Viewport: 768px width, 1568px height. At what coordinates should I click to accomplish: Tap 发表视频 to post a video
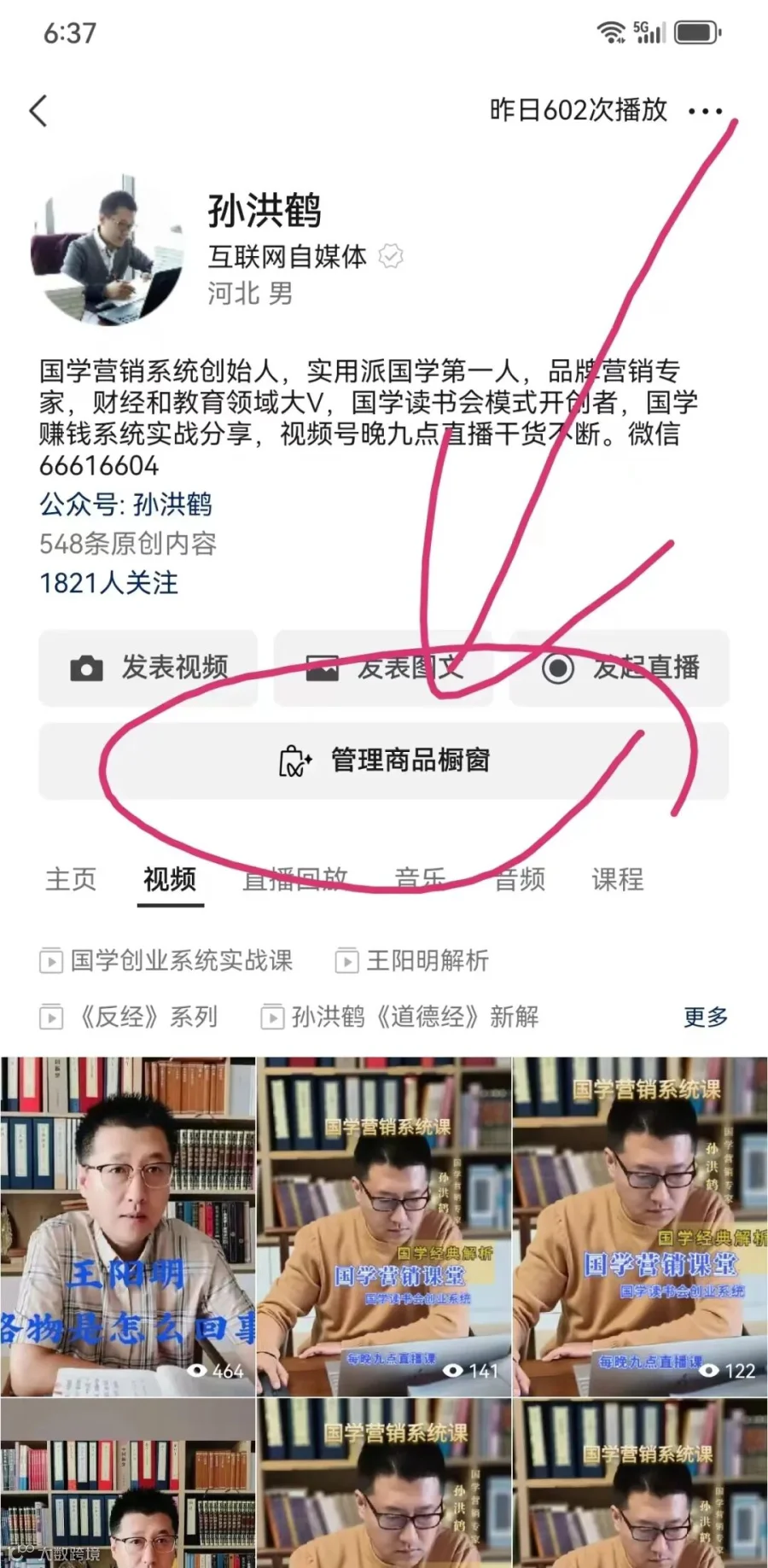[x=148, y=667]
